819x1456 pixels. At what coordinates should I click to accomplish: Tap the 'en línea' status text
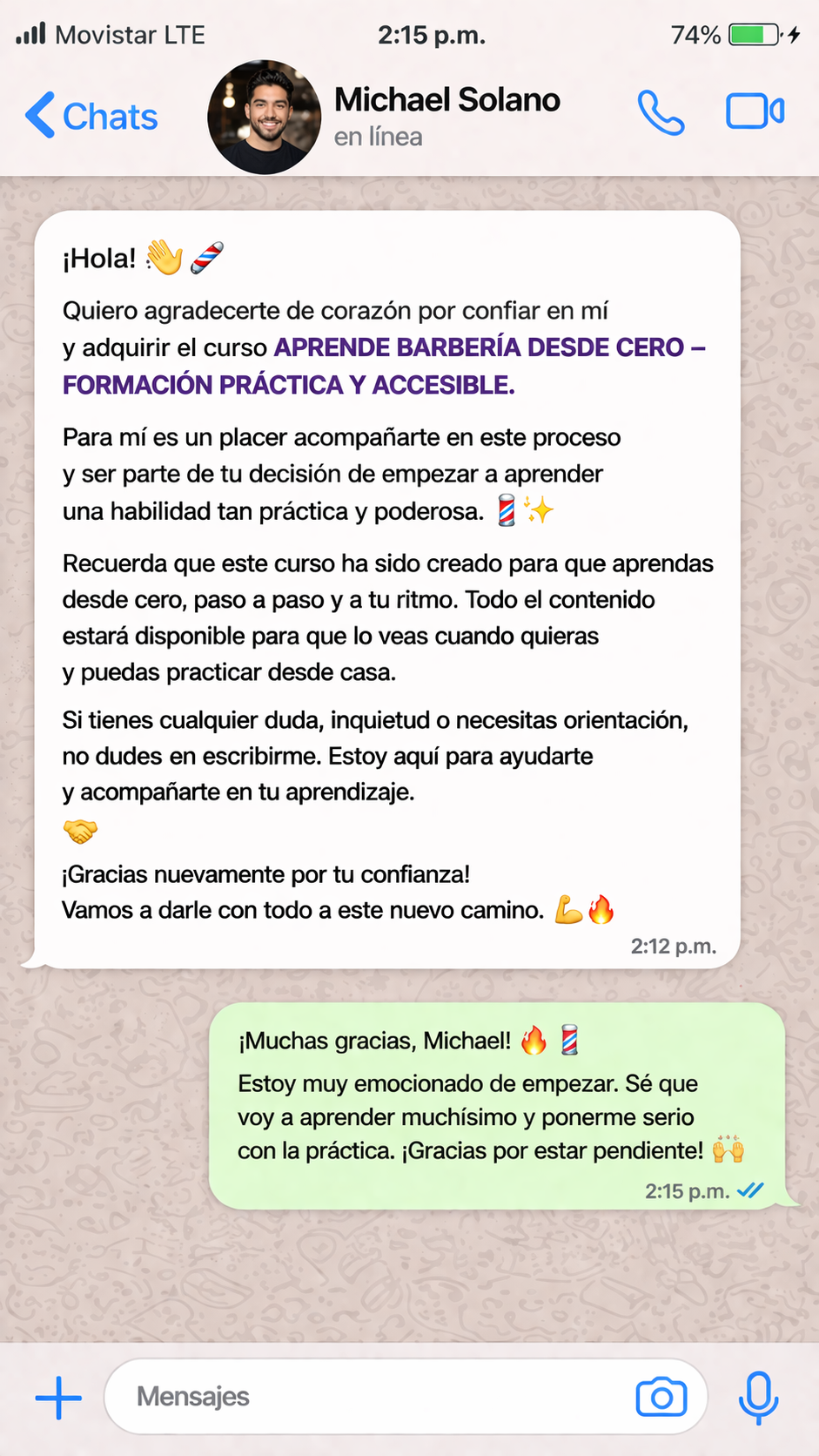pyautogui.click(x=379, y=136)
